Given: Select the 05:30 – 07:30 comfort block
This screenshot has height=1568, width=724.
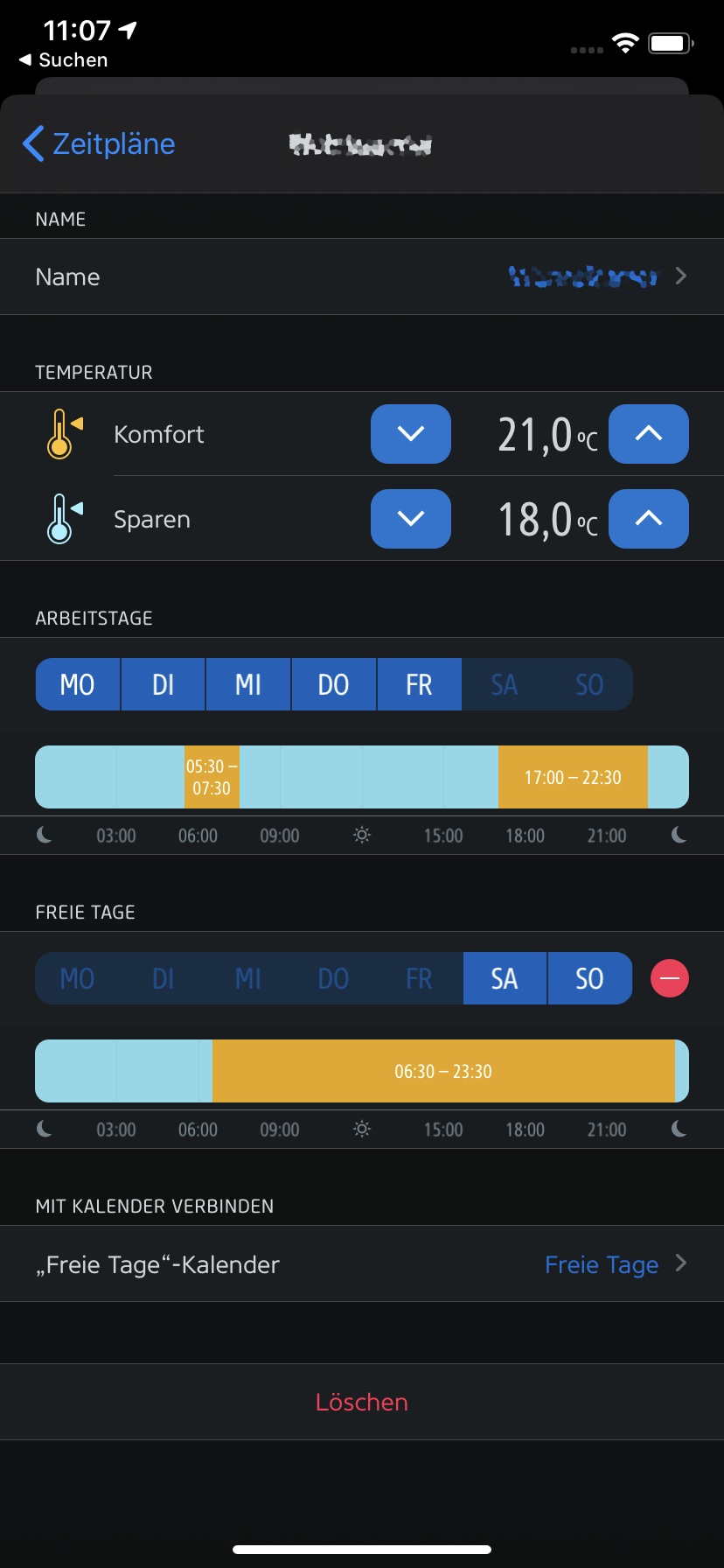Looking at the screenshot, I should pos(212,777).
